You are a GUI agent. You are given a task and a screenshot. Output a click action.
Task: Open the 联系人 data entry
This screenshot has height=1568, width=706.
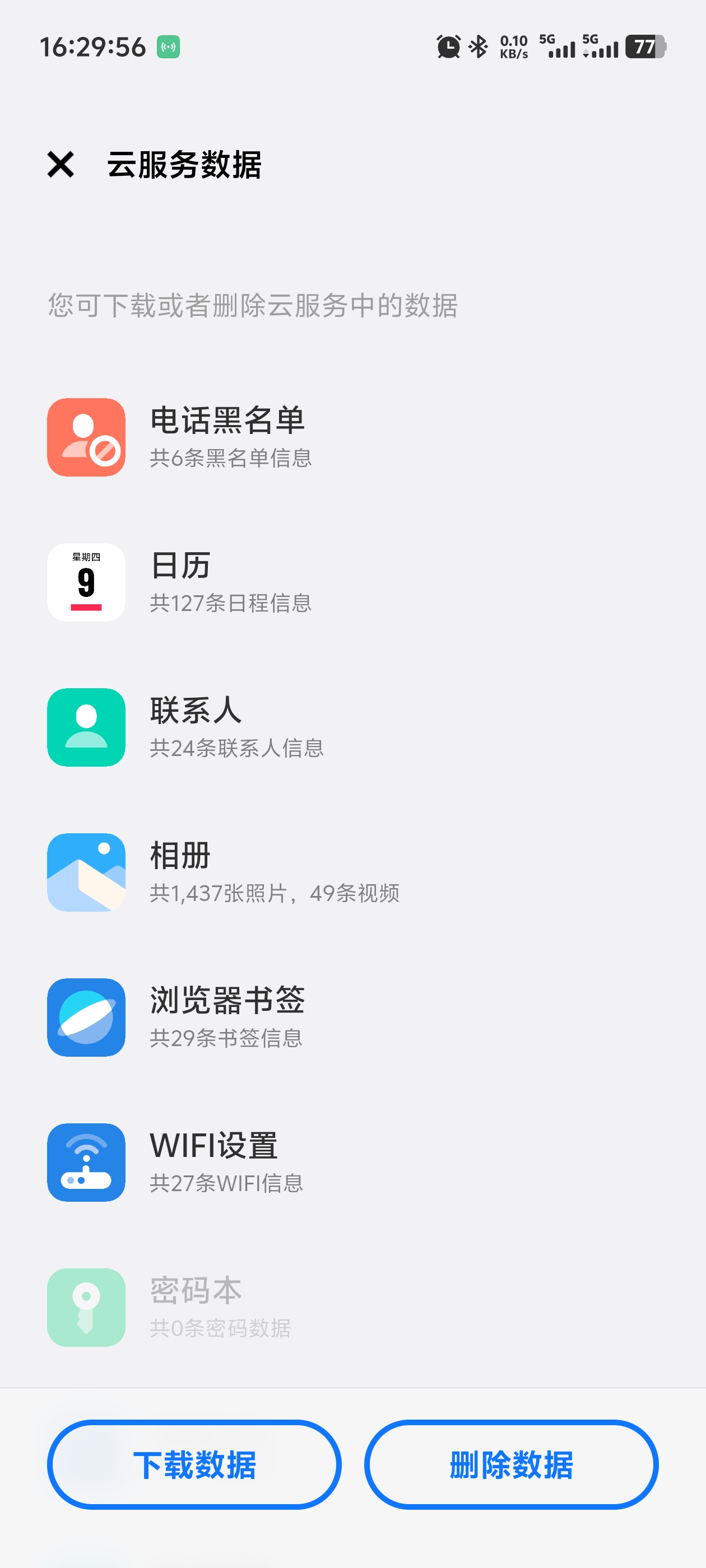[x=352, y=727]
